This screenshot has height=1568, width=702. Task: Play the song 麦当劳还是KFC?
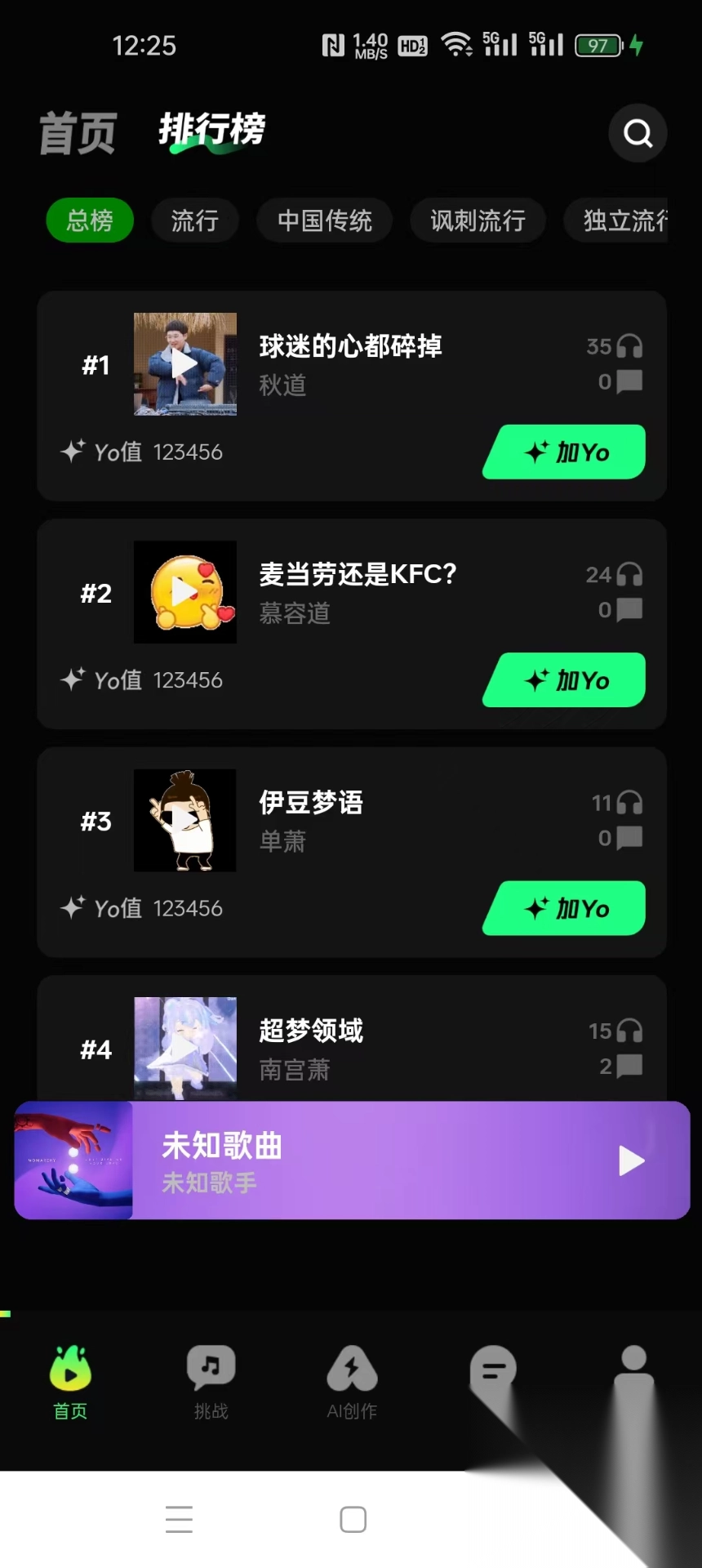(185, 592)
